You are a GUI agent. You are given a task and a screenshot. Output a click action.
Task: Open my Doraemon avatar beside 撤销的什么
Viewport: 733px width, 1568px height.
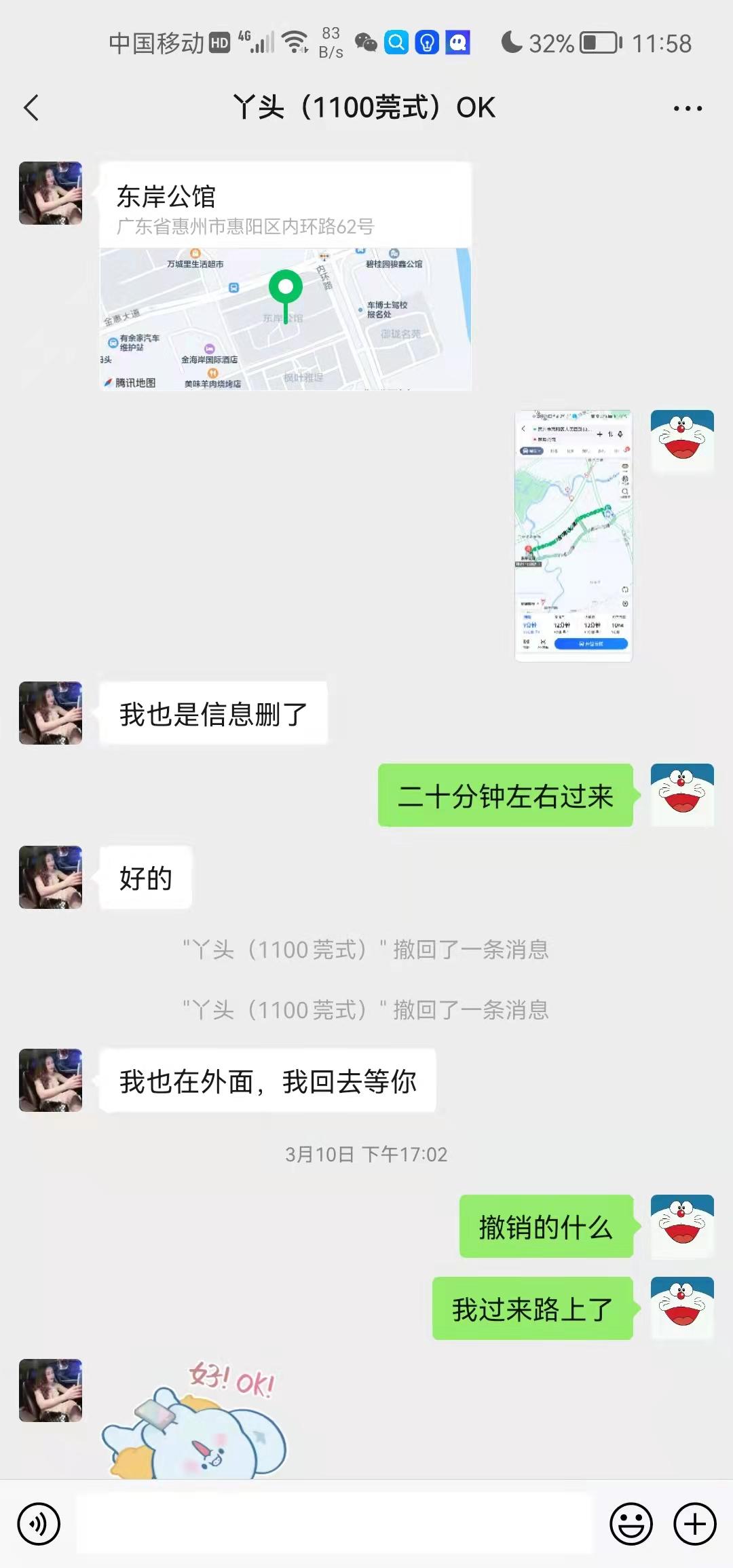pos(681,1226)
